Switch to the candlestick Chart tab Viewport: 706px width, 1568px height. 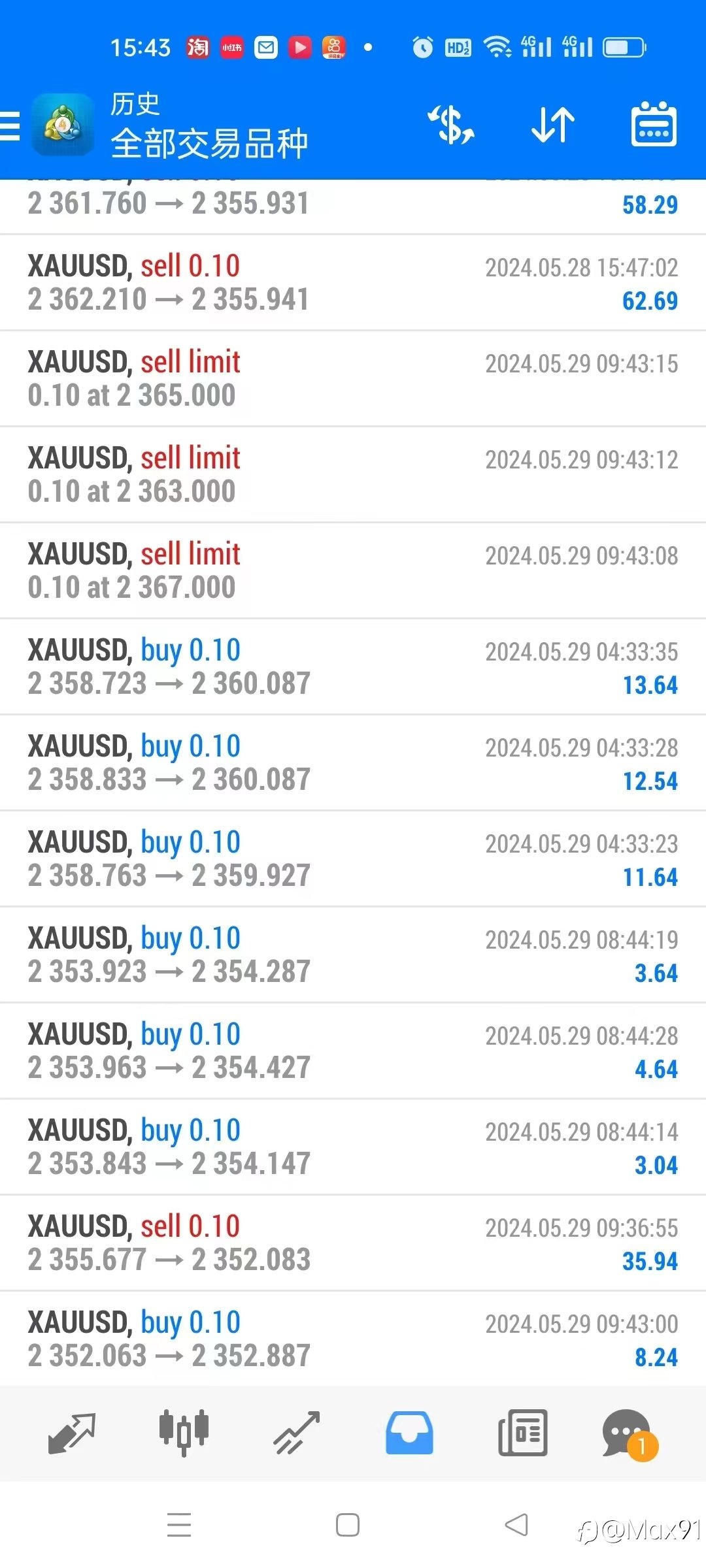[184, 1433]
